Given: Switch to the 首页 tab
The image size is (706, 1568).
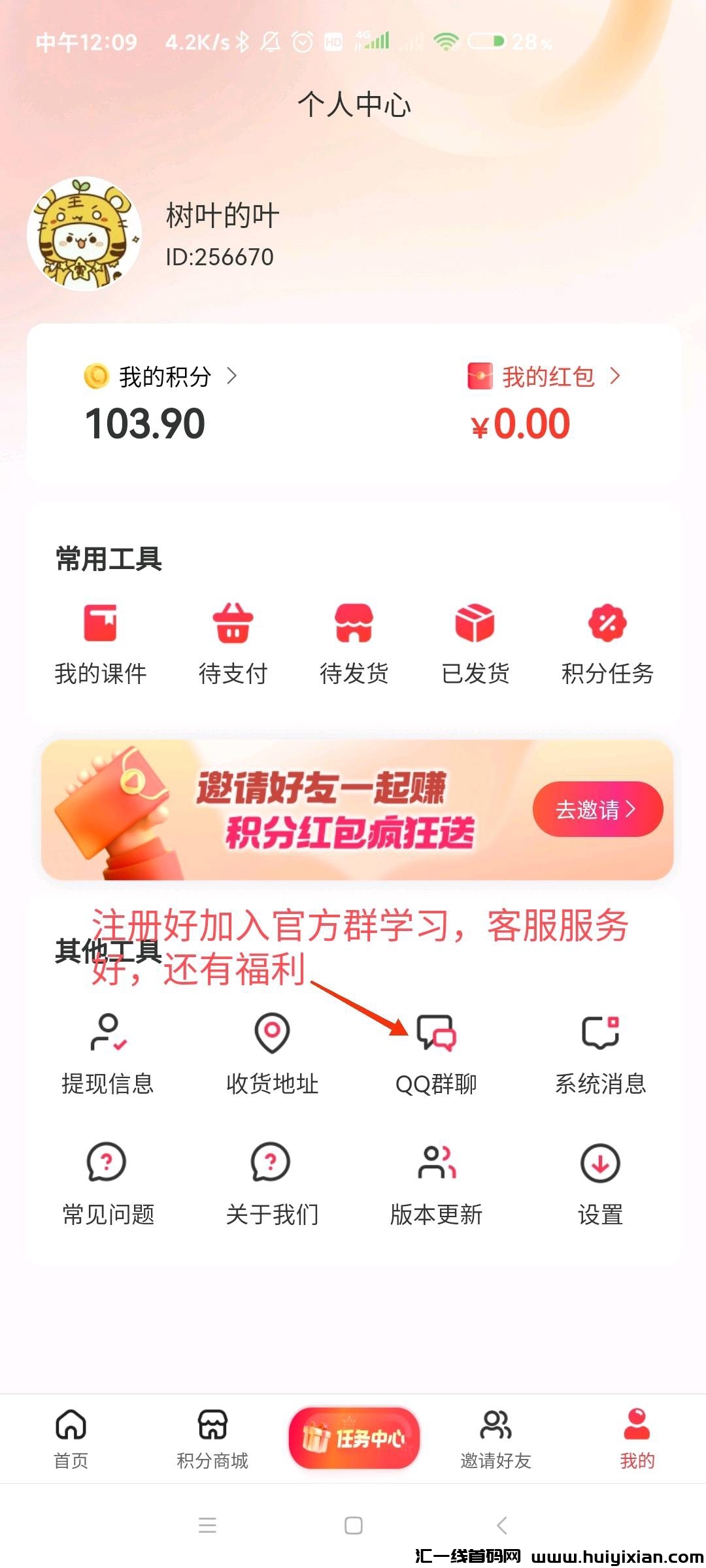Looking at the screenshot, I should point(71,1439).
